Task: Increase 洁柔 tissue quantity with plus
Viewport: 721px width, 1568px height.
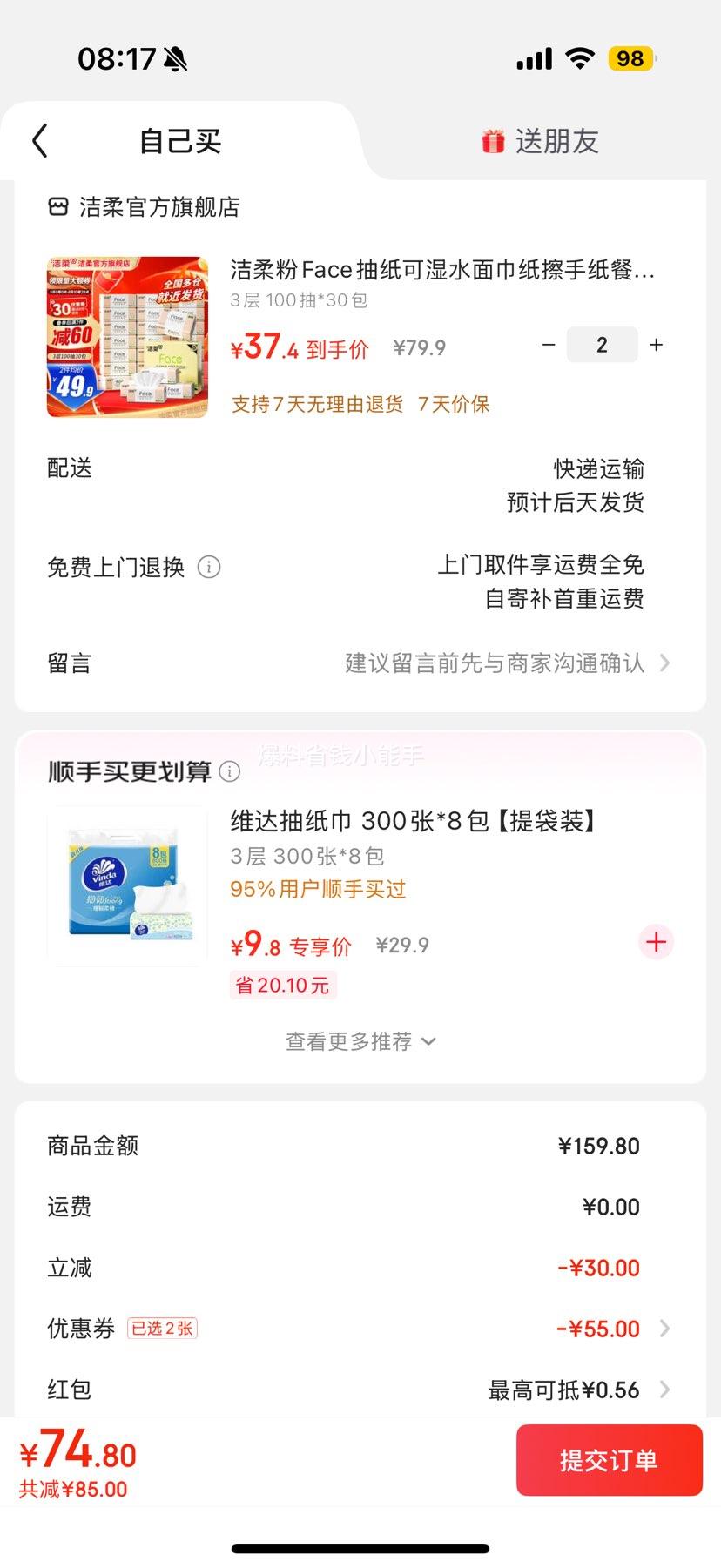Action: click(x=657, y=345)
